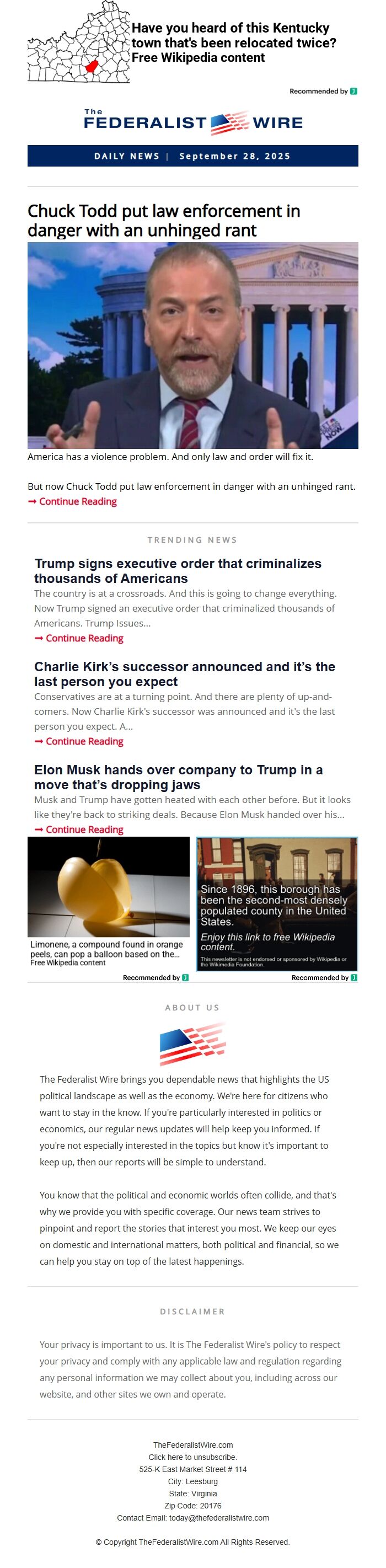Viewport: 386px width, 1568px height.
Task: Open the Chuck Todd headline article
Action: point(164,221)
